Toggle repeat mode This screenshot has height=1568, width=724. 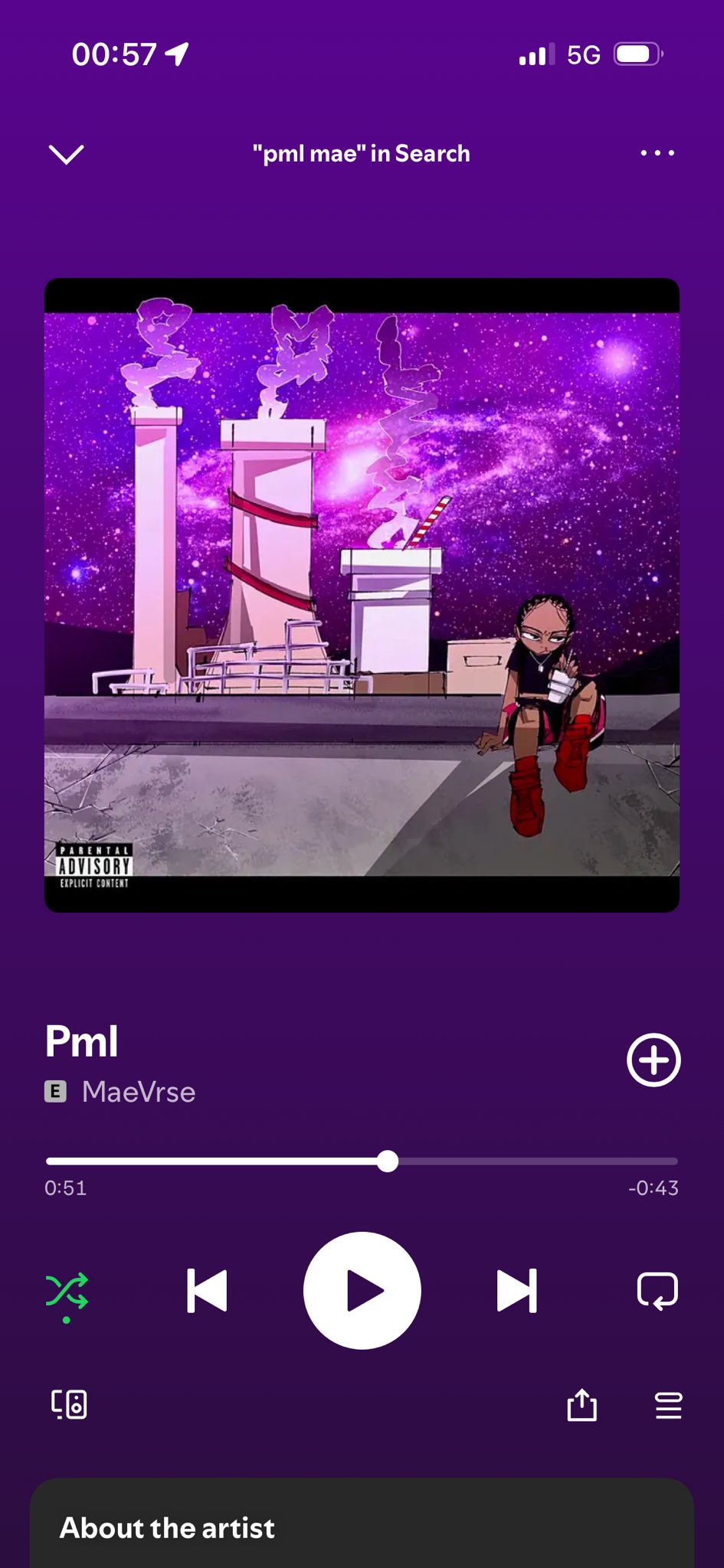(657, 1291)
